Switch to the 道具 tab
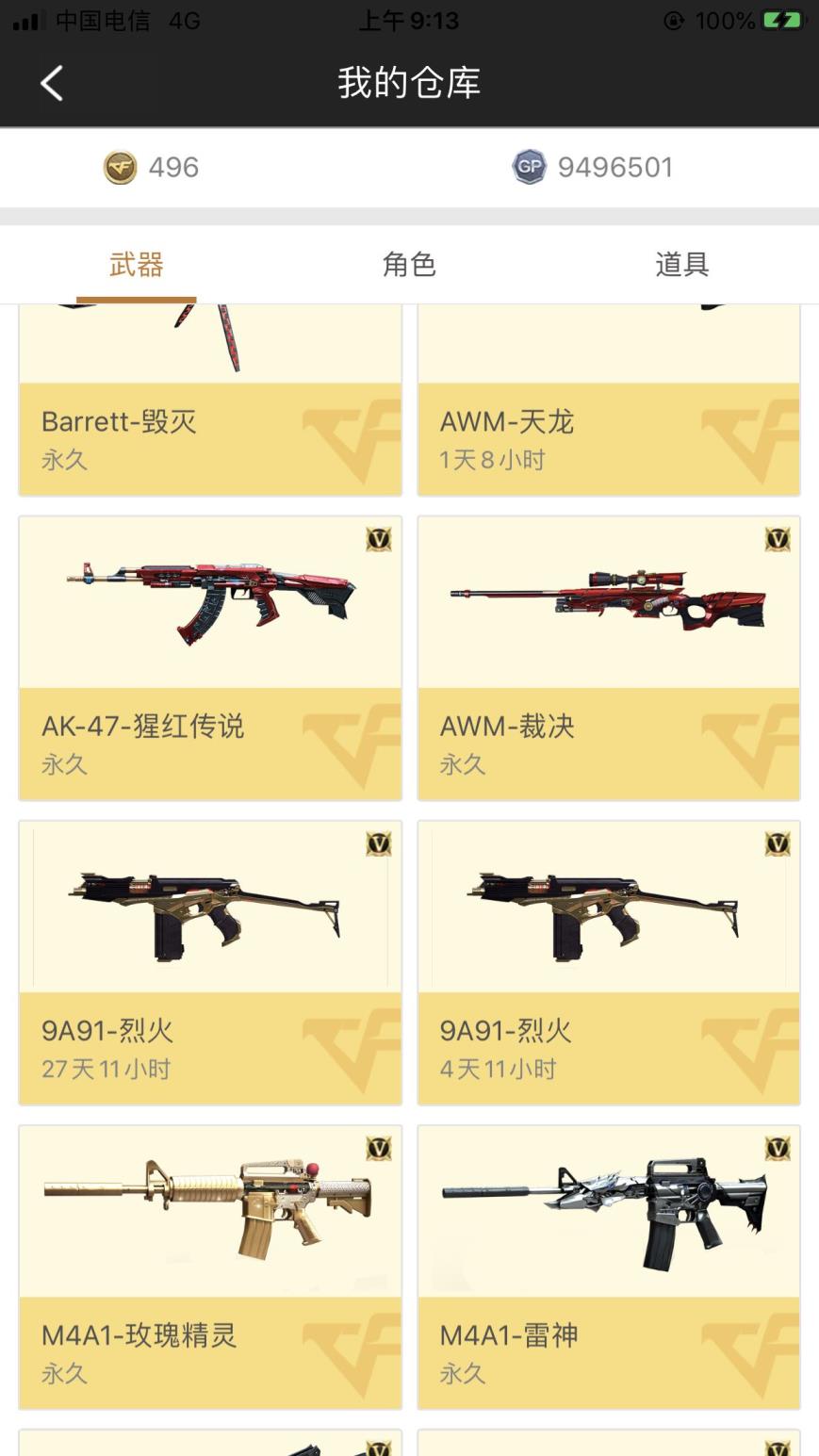The height and width of the screenshot is (1456, 819). tap(681, 265)
